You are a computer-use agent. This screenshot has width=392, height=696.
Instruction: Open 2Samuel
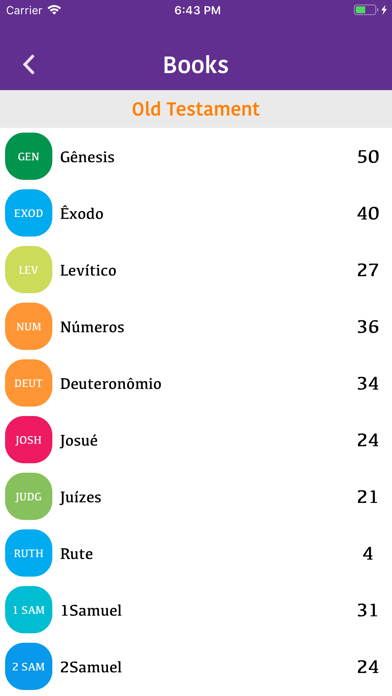click(196, 667)
